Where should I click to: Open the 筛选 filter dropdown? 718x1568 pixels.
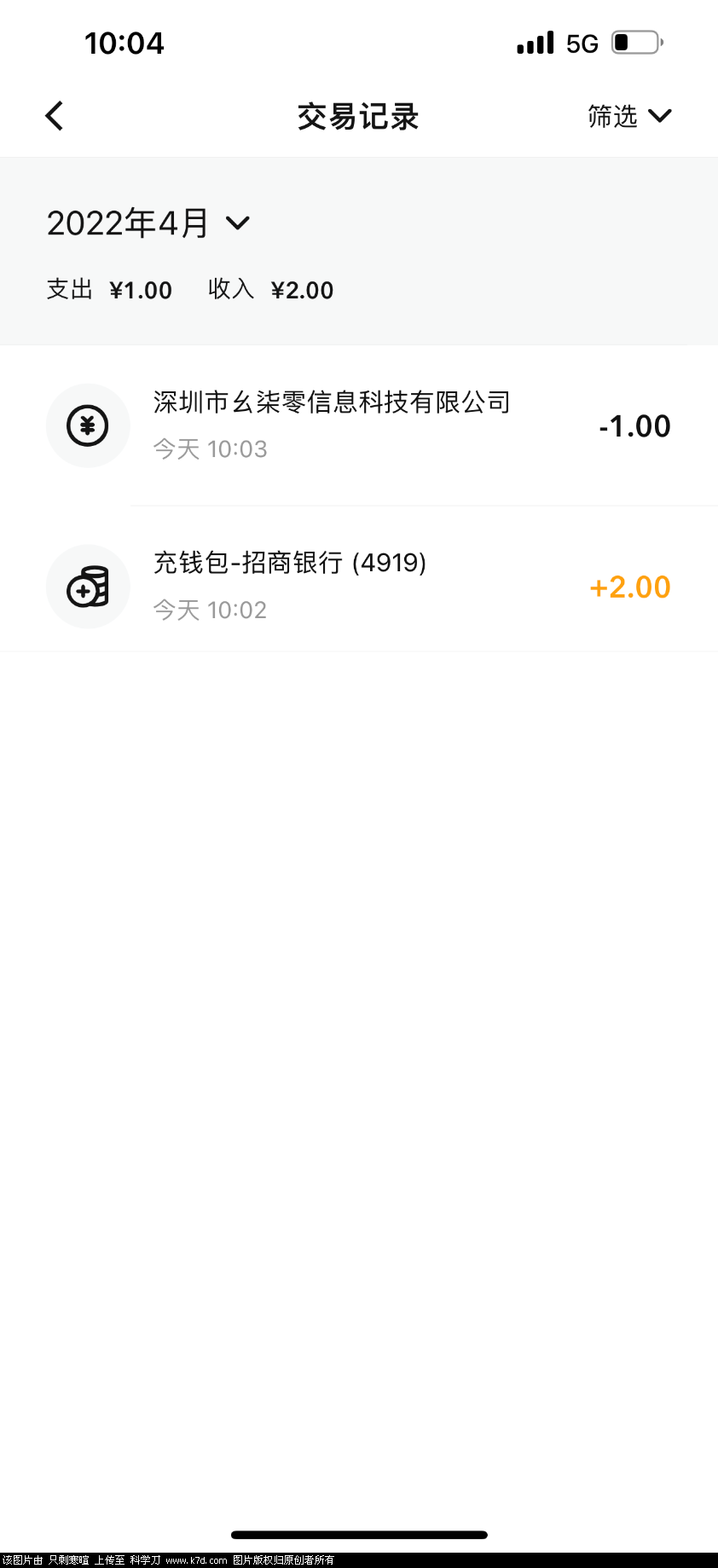(x=629, y=116)
